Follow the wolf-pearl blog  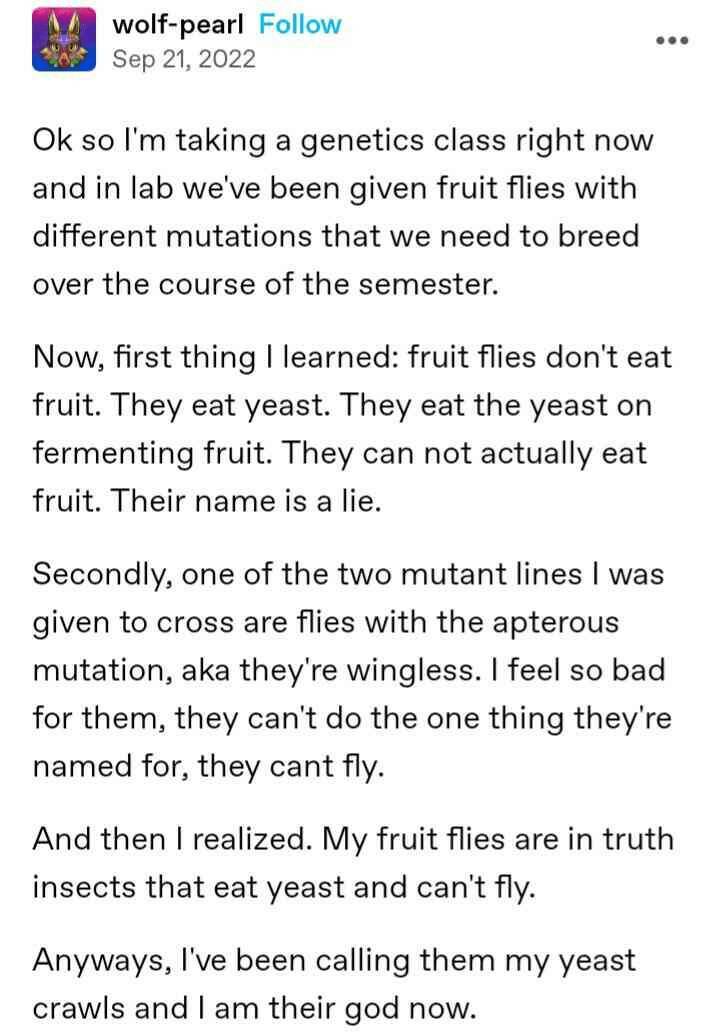299,25
